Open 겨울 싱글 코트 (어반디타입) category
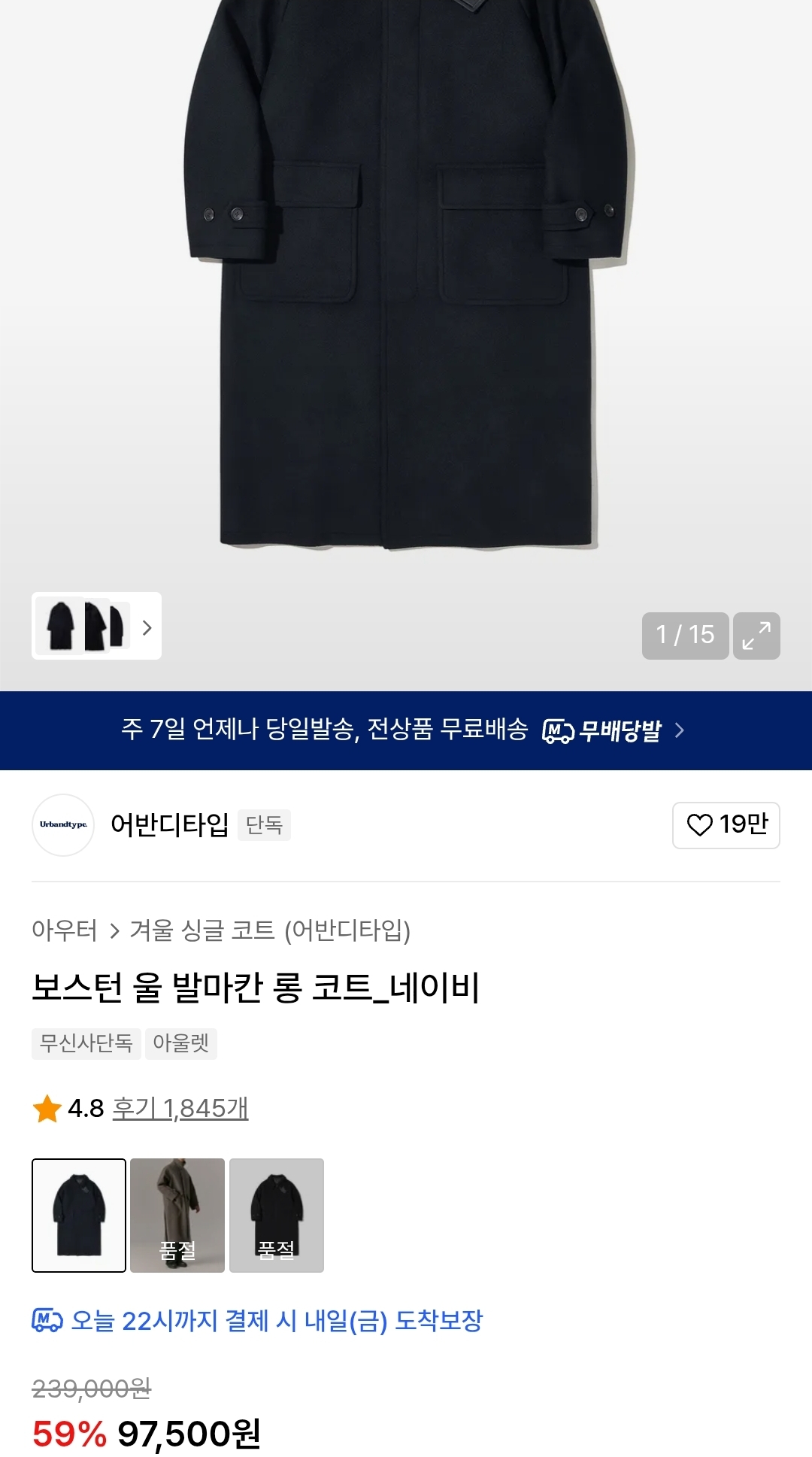This screenshot has height=1457, width=812. pyautogui.click(x=270, y=930)
